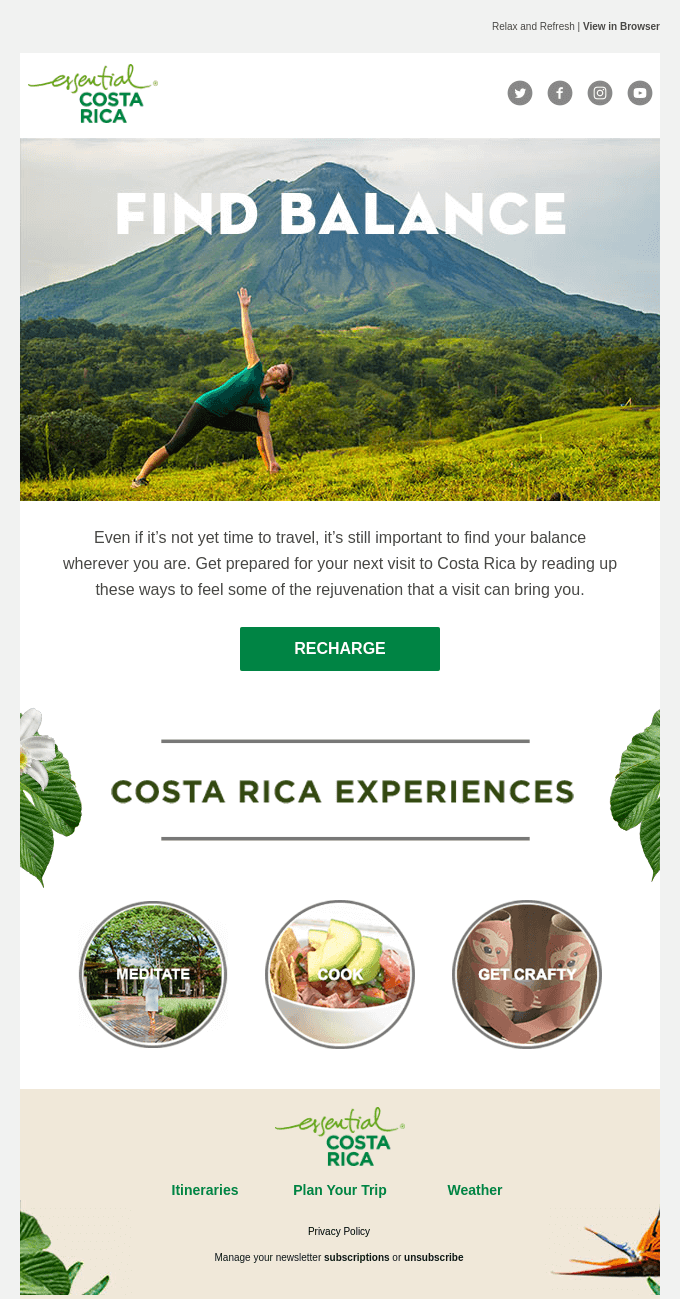The height and width of the screenshot is (1299, 680).
Task: Open the Find Balance hero image
Action: click(340, 320)
